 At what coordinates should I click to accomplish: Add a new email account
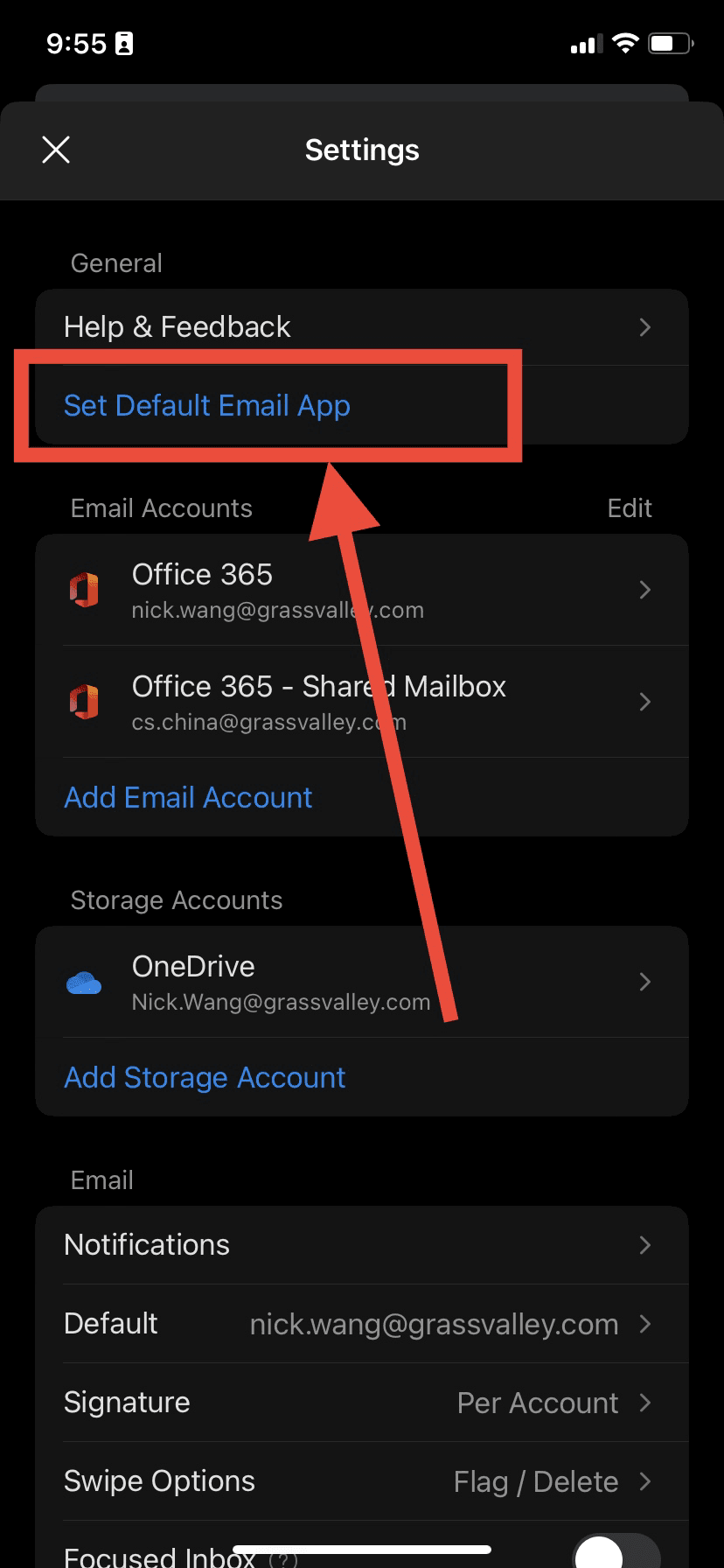(188, 797)
